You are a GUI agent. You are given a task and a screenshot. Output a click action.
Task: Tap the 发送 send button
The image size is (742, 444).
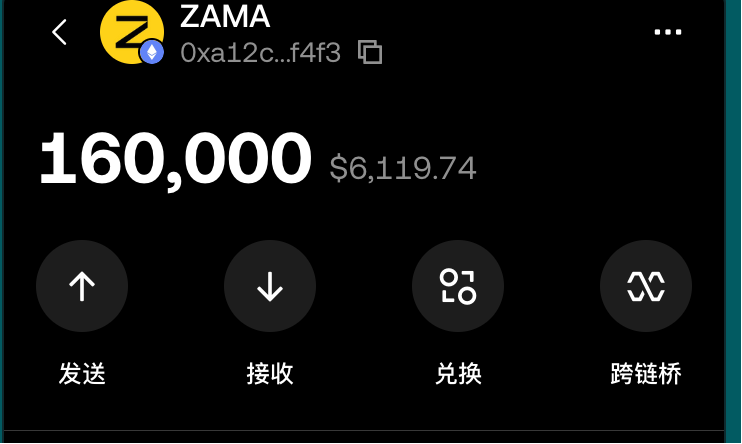point(82,287)
